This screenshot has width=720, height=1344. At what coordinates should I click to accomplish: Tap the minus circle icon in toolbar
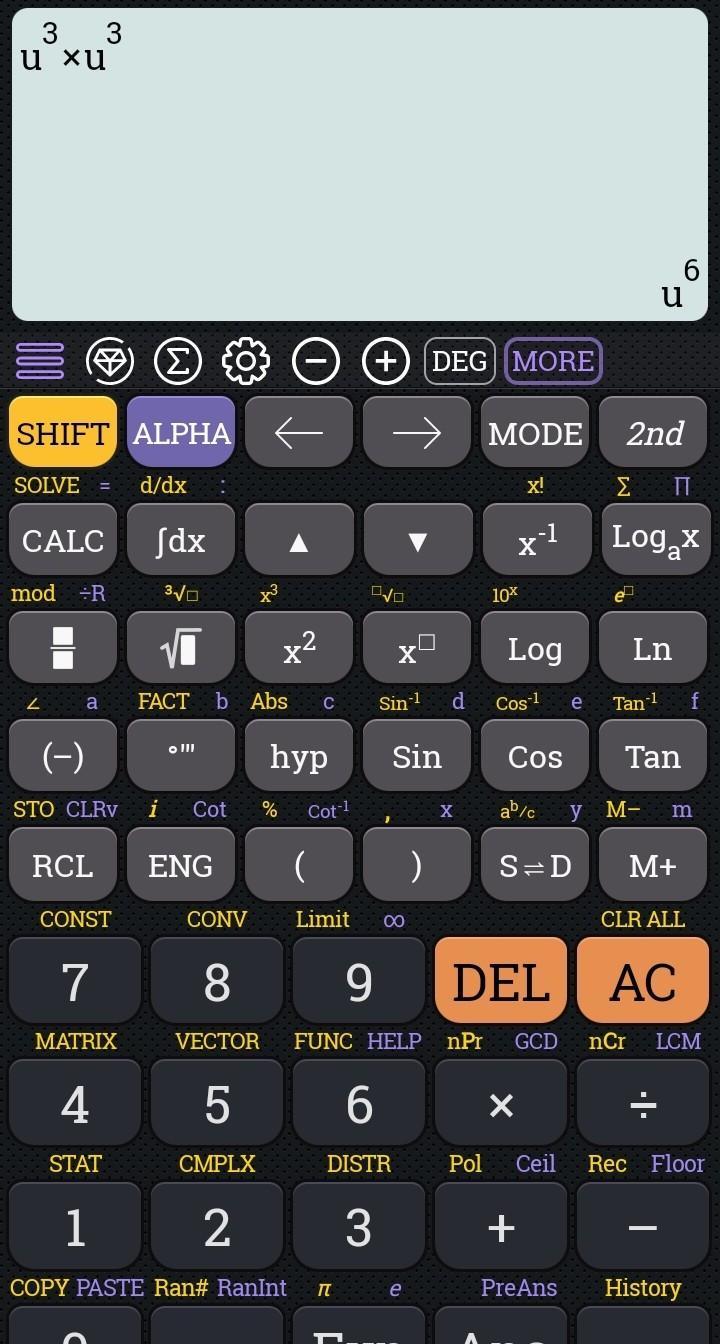pyautogui.click(x=316, y=361)
